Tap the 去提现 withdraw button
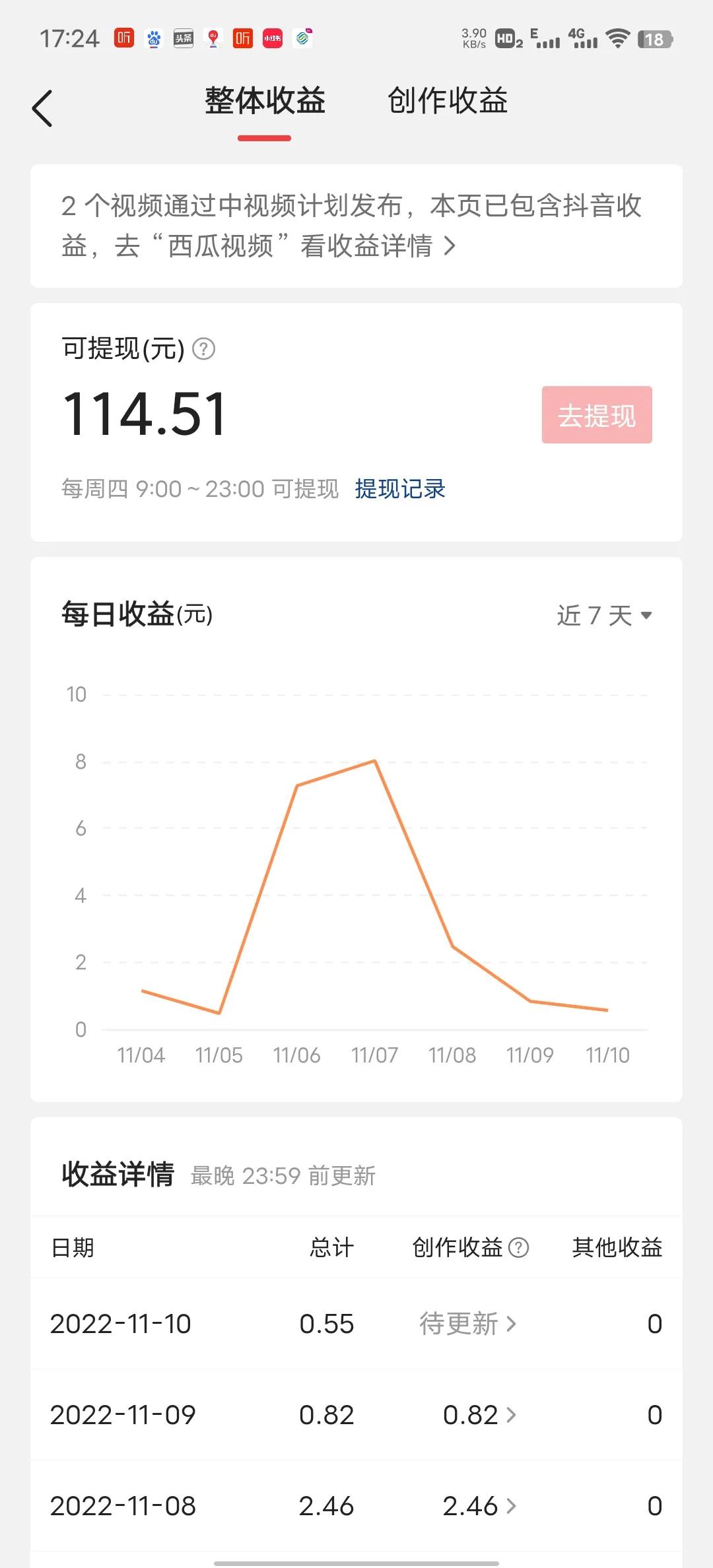The height and width of the screenshot is (1568, 713). [597, 414]
